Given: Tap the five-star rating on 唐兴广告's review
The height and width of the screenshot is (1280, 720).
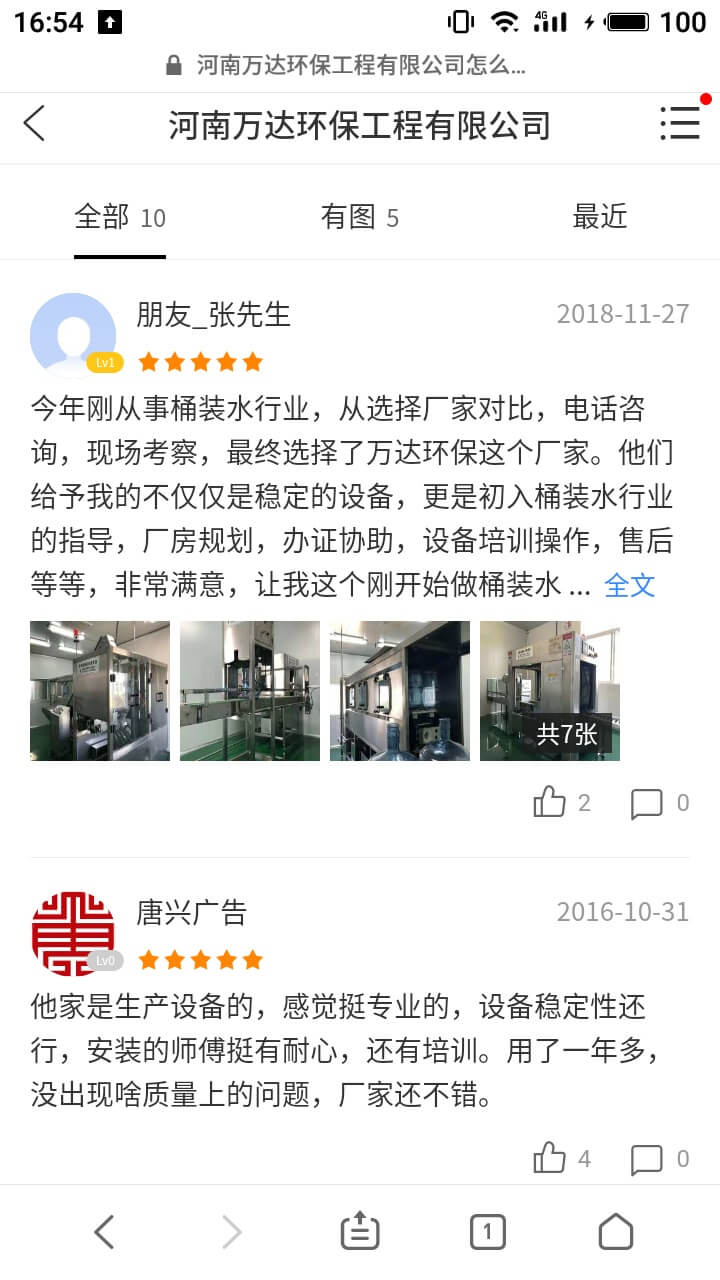Looking at the screenshot, I should pos(199,959).
